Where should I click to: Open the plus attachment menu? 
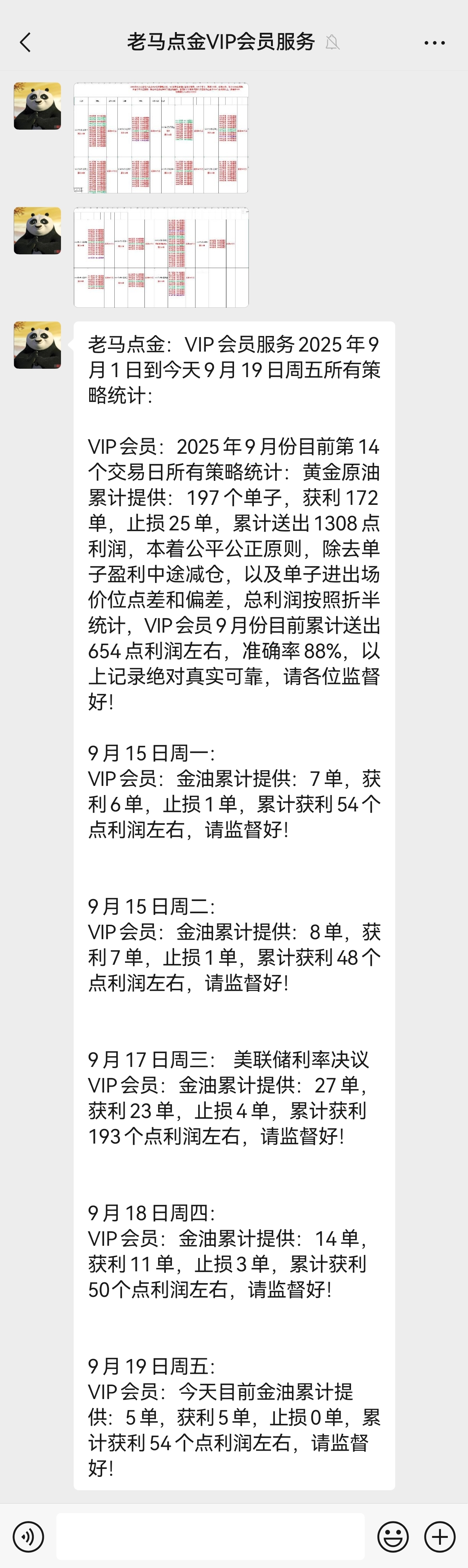[439, 1536]
